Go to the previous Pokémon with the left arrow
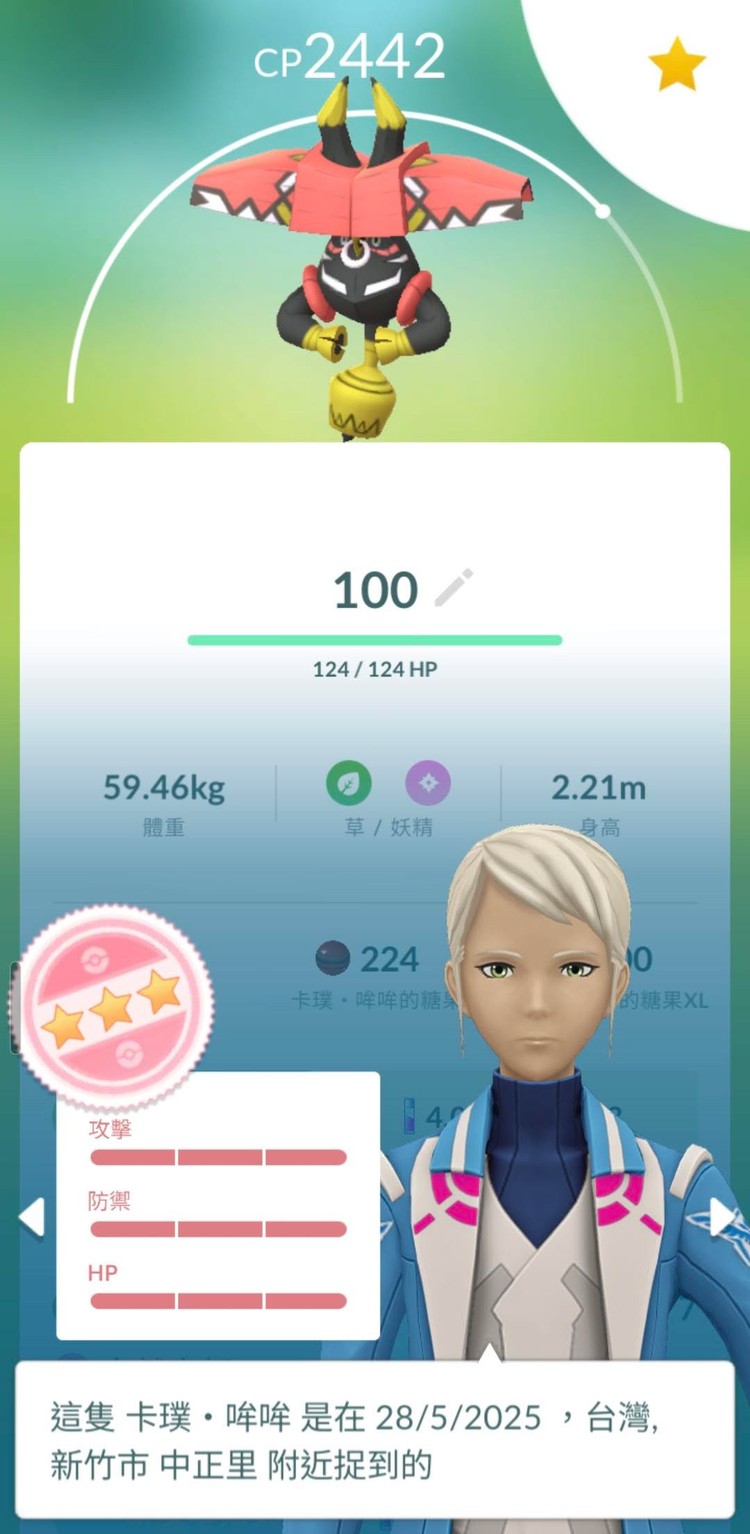The height and width of the screenshot is (1534, 750). coord(31,1217)
